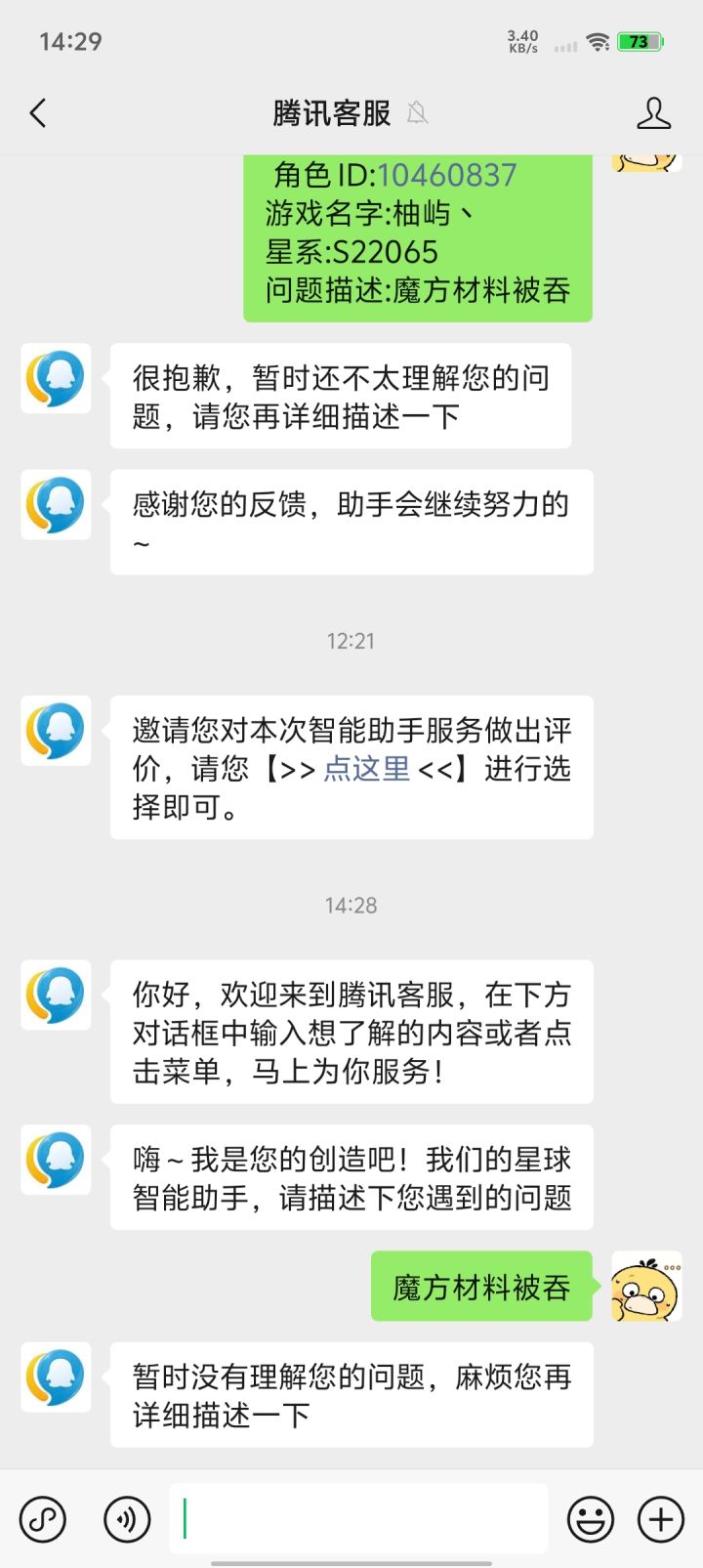Focus the message text field
703x1568 pixels.
click(x=358, y=1518)
